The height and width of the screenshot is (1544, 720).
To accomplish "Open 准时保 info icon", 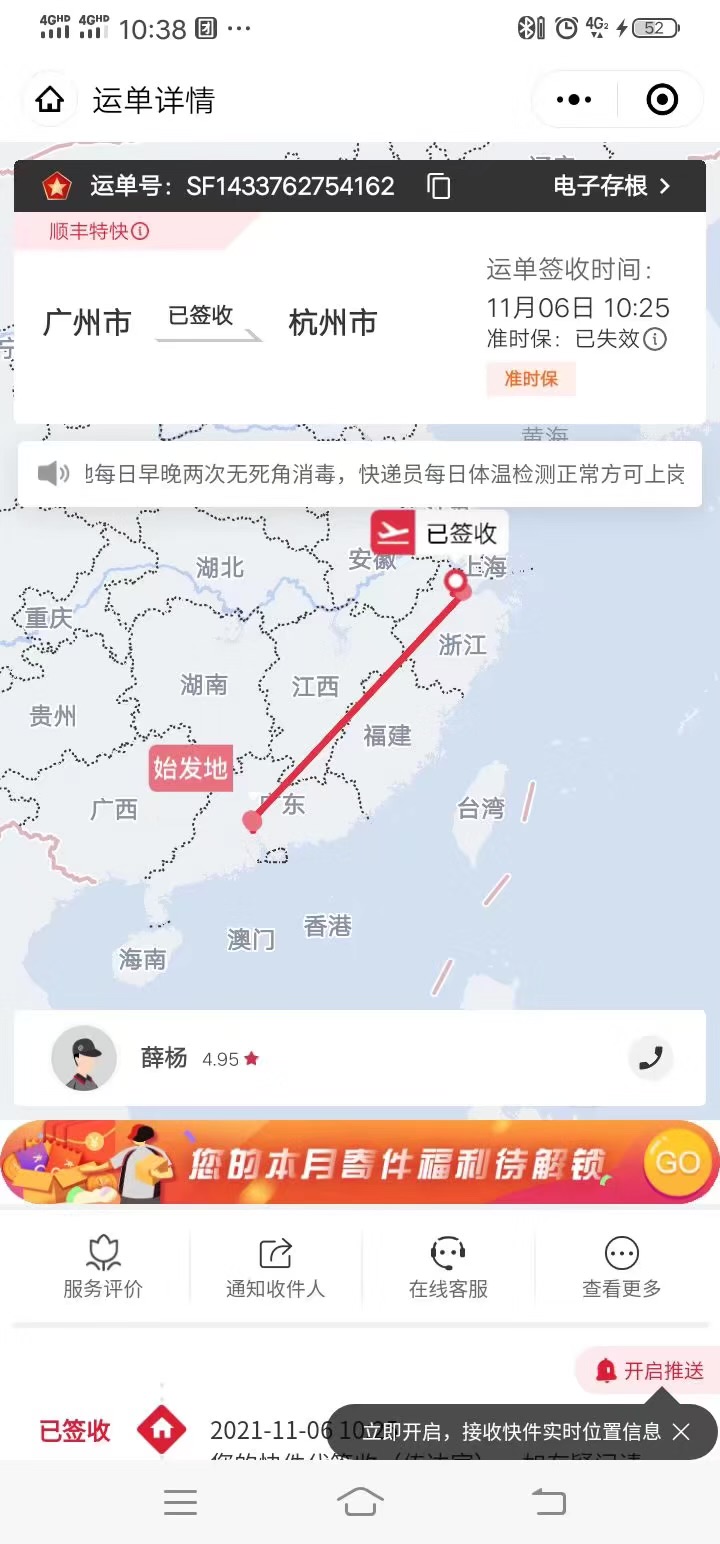I will click(x=655, y=339).
